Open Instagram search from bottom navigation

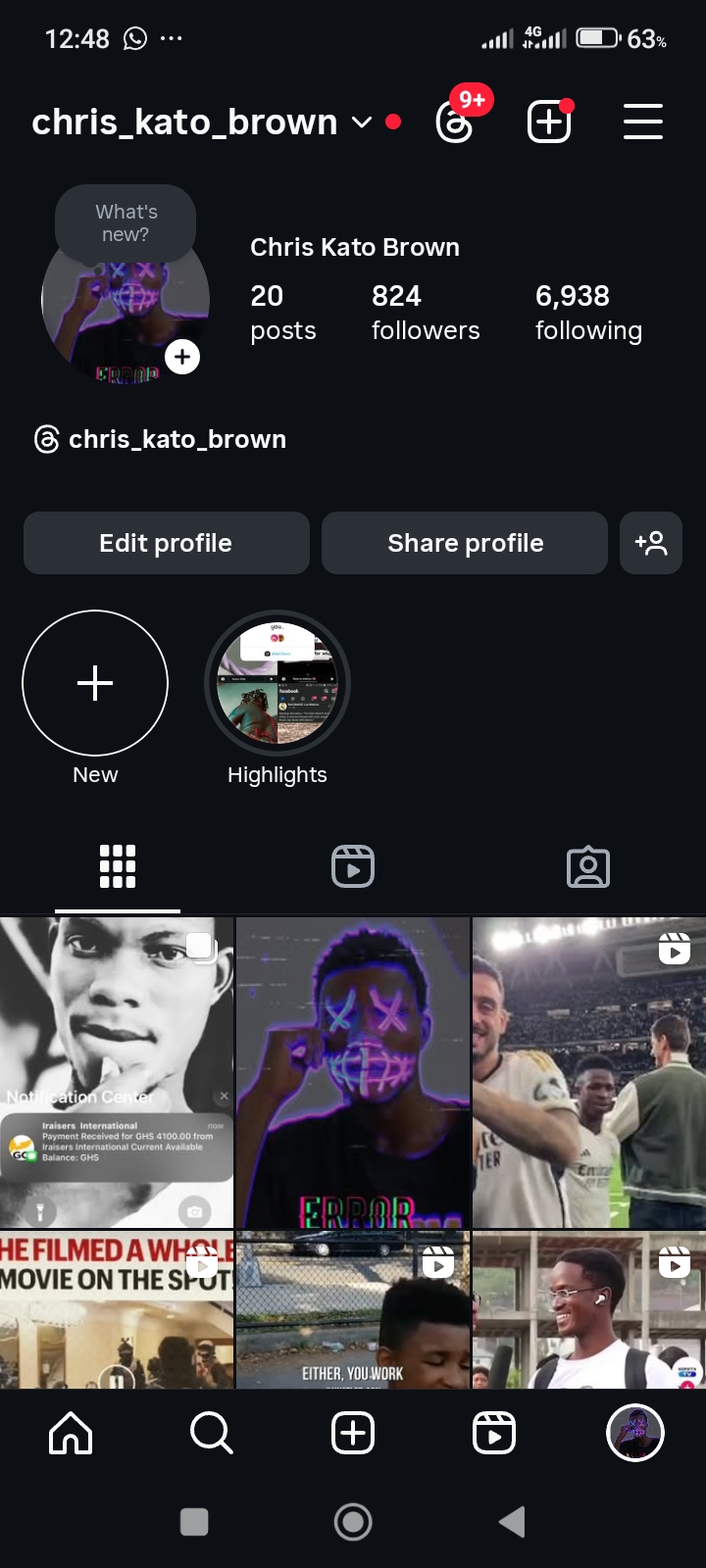coord(211,1432)
